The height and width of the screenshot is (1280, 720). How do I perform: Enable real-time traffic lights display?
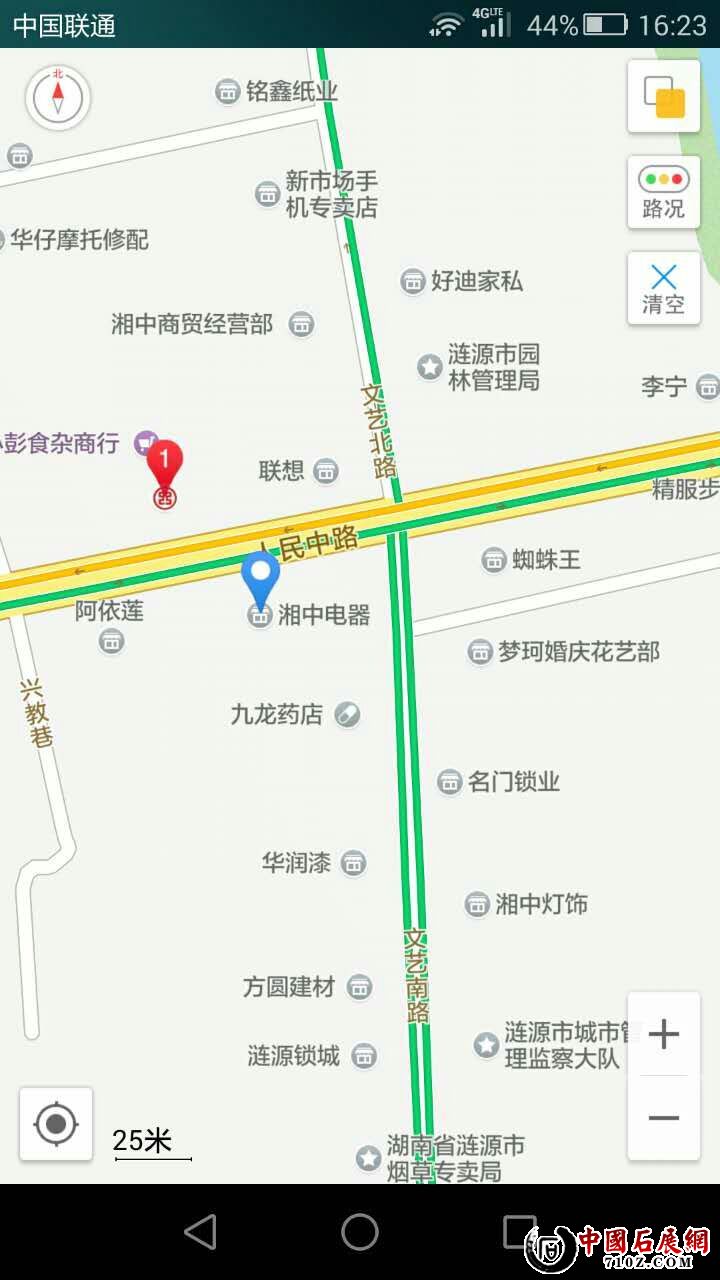663,178
